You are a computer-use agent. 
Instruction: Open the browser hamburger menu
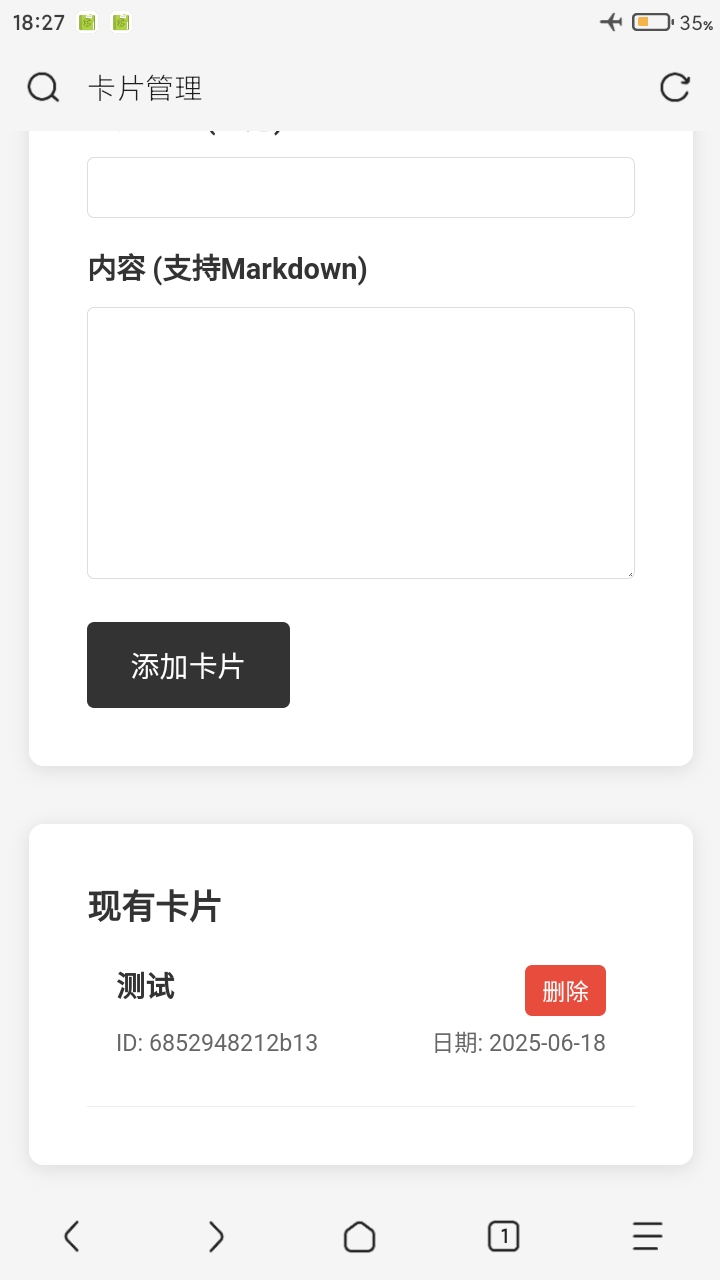648,1237
